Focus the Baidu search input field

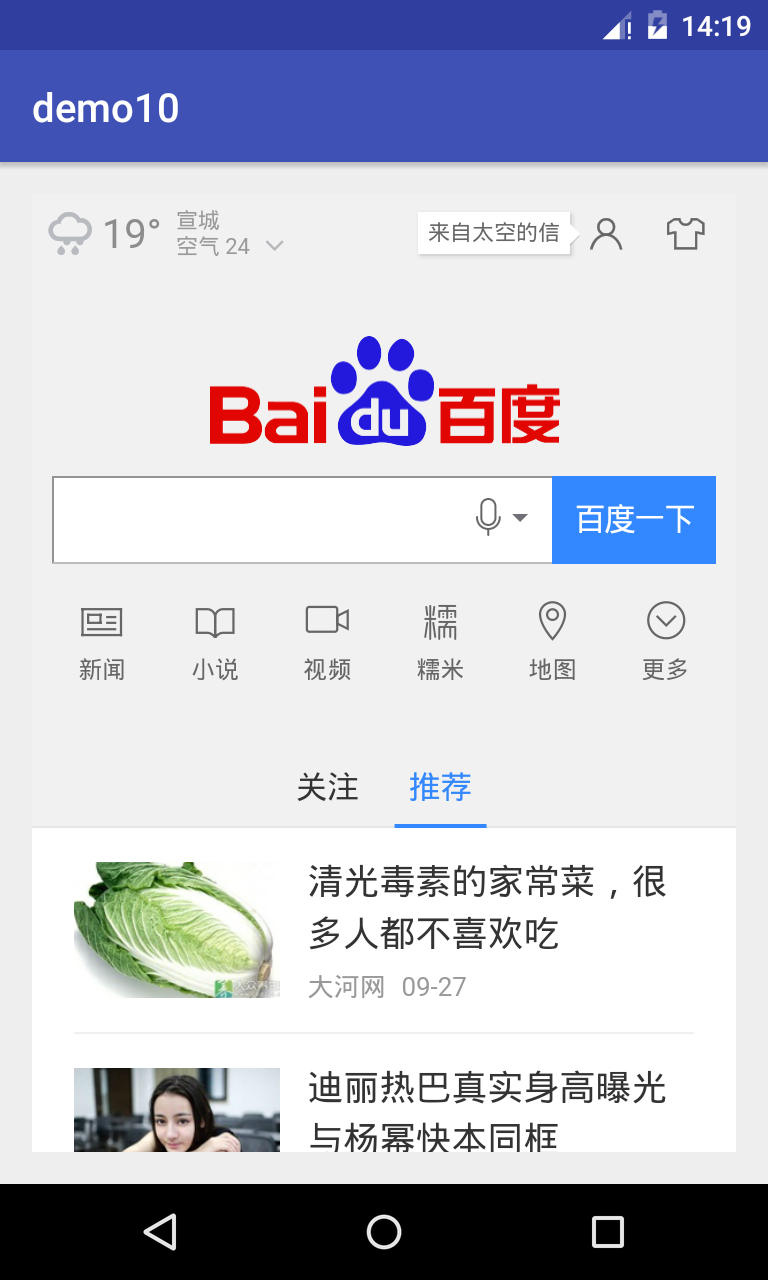click(260, 520)
